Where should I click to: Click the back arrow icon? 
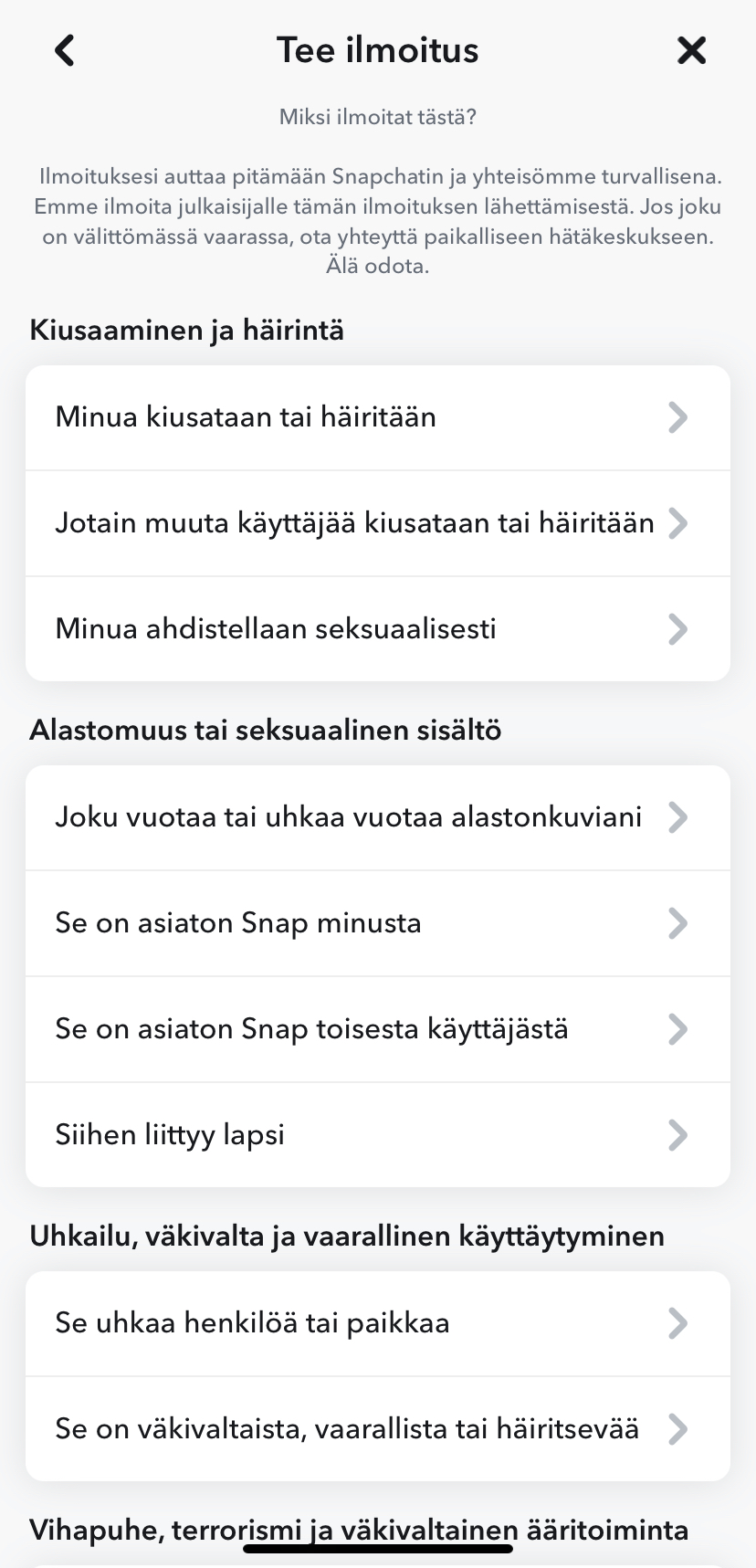64,50
